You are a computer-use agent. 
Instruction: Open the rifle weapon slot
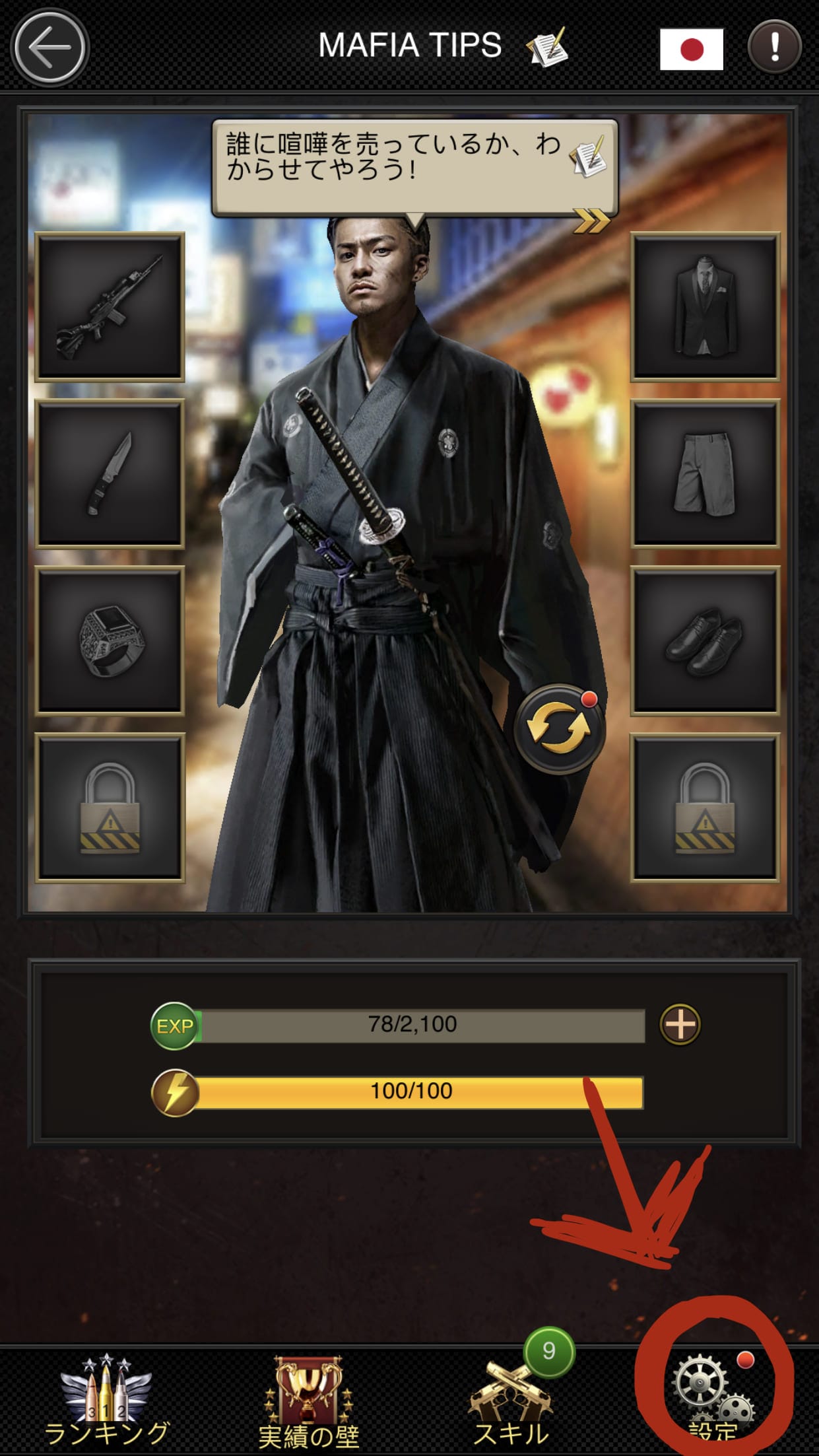110,307
